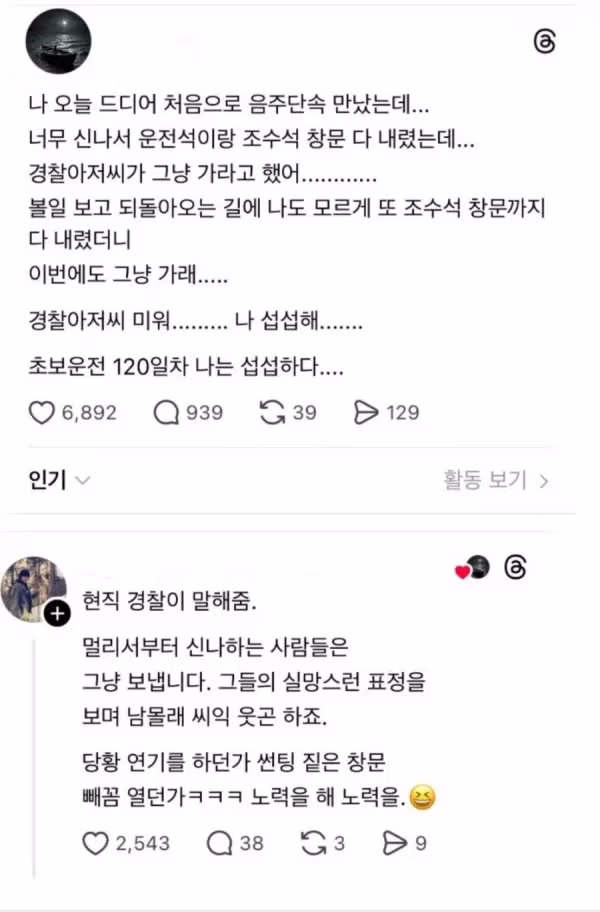Like the post about the drunk-driving checkpoint

42,412
